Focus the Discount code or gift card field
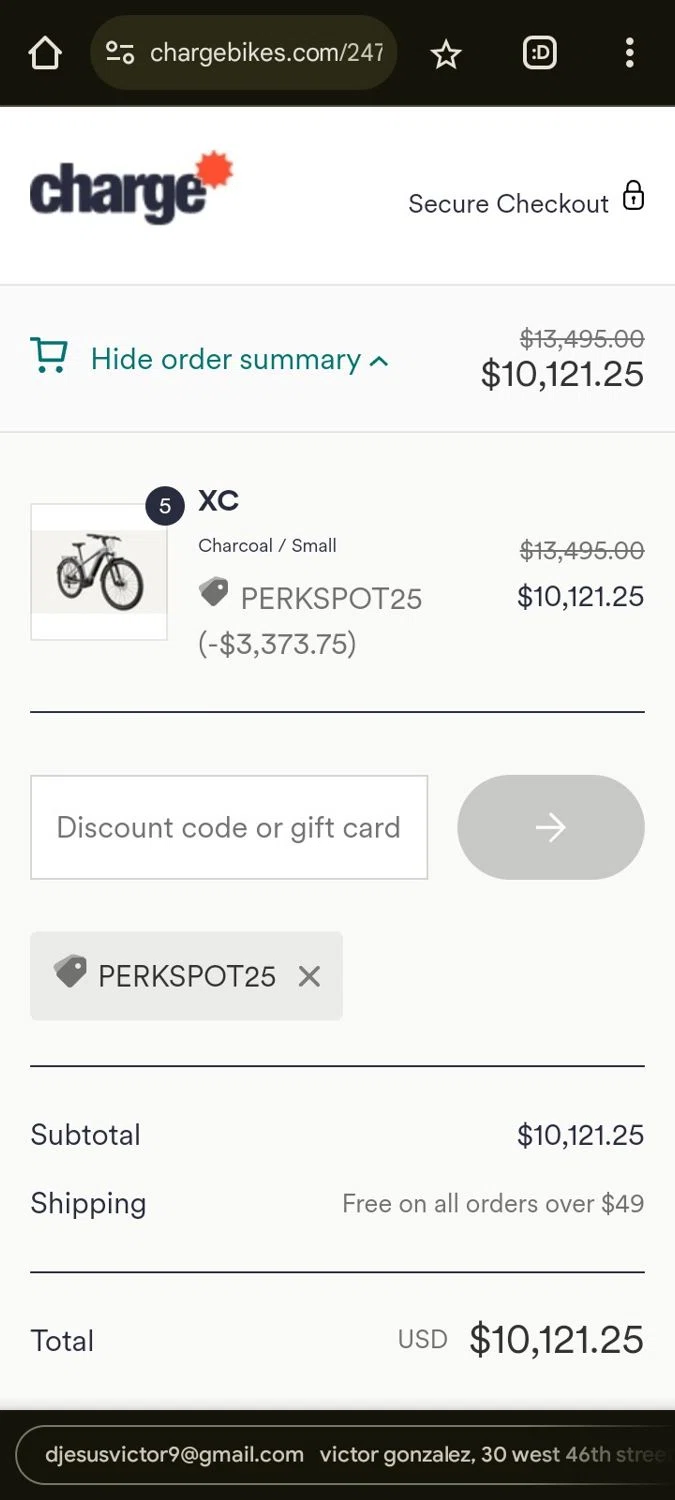The image size is (675, 1500). [229, 827]
